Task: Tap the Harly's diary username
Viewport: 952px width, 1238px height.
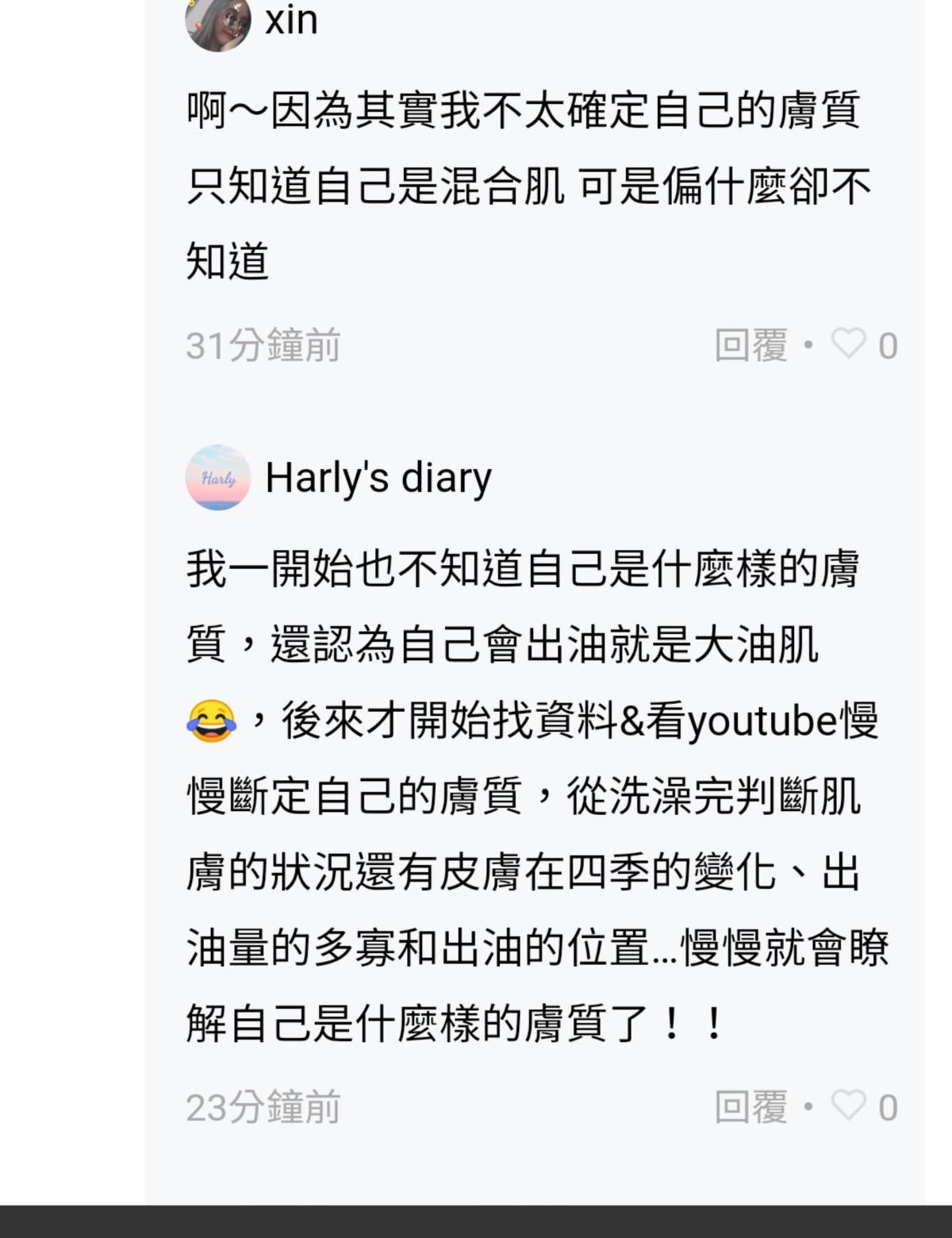Action: click(x=378, y=478)
